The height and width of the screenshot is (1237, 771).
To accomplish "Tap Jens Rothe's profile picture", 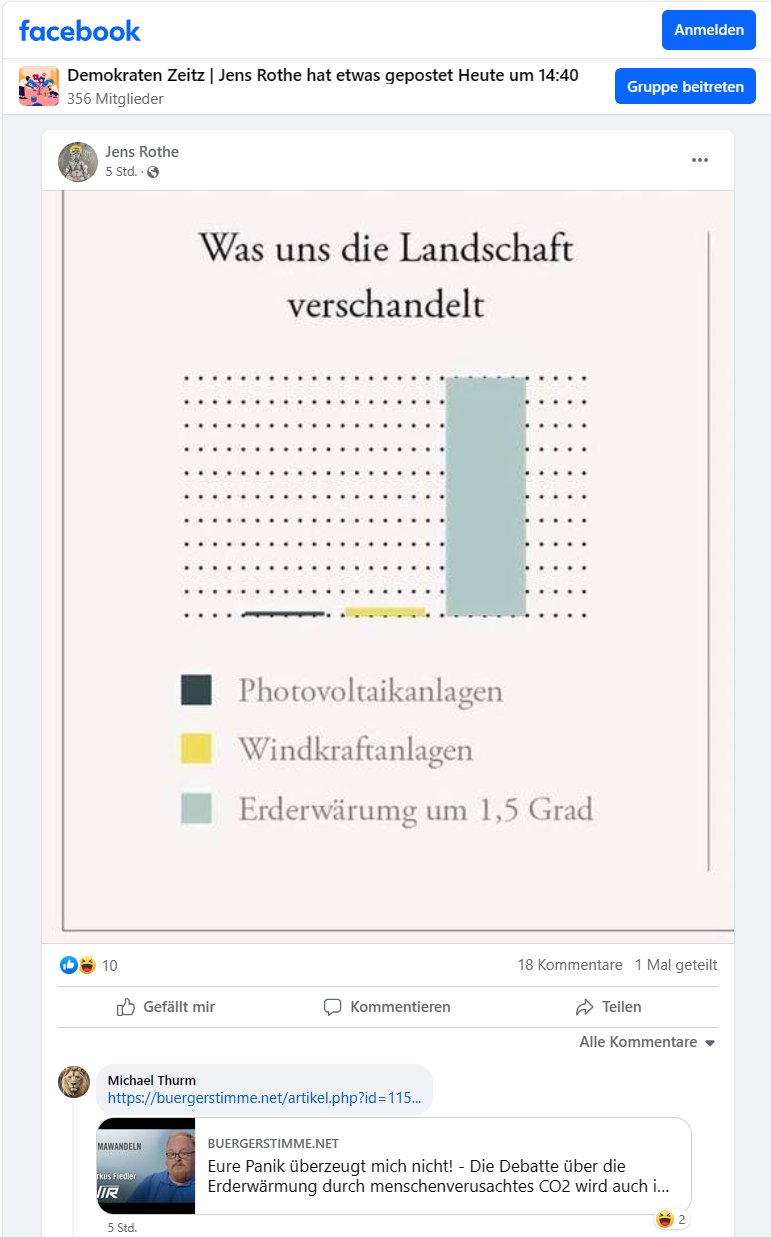I will click(x=78, y=161).
